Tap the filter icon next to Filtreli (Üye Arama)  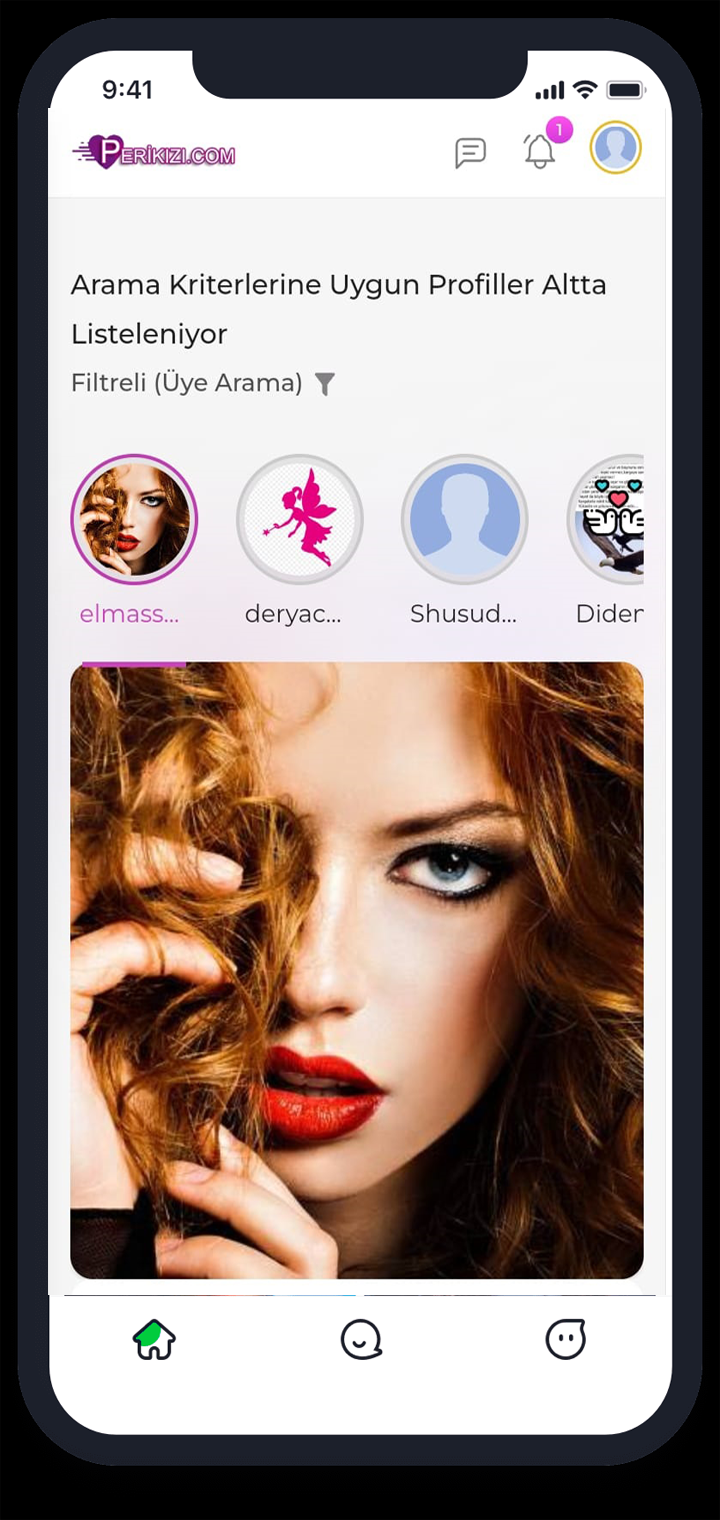pyautogui.click(x=325, y=384)
